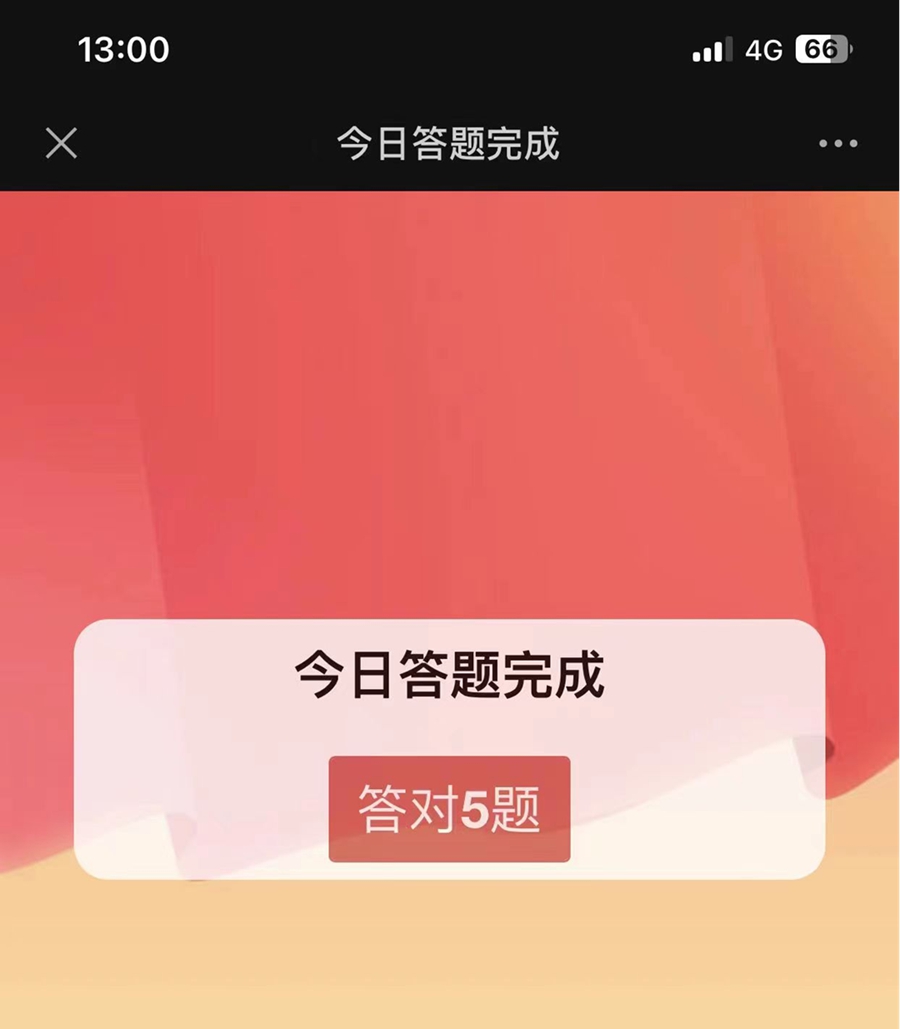Tap the 答对5题 button
Viewport: 900px width, 1029px height.
click(x=449, y=809)
